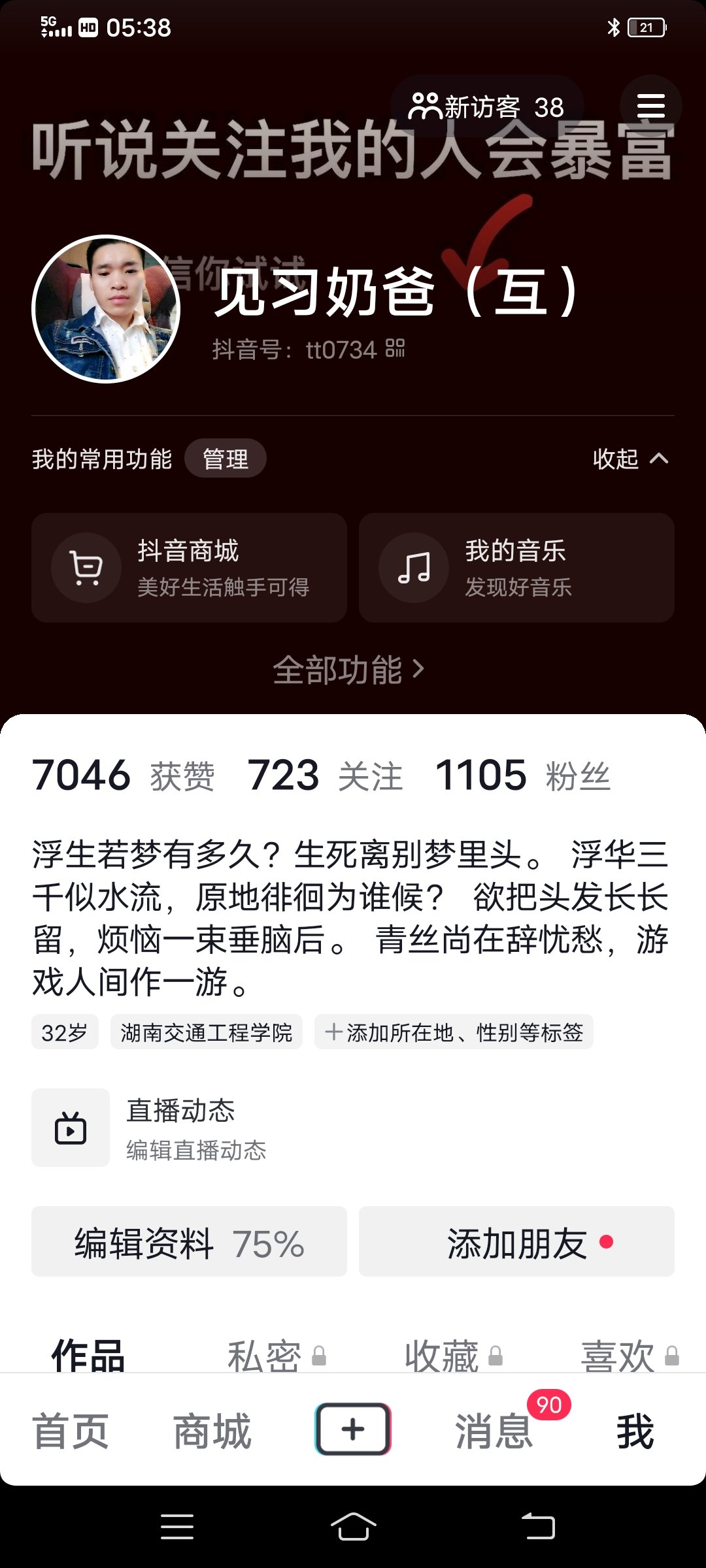Switch to the 收藏 favorites tab
706x1568 pixels.
(452, 1356)
